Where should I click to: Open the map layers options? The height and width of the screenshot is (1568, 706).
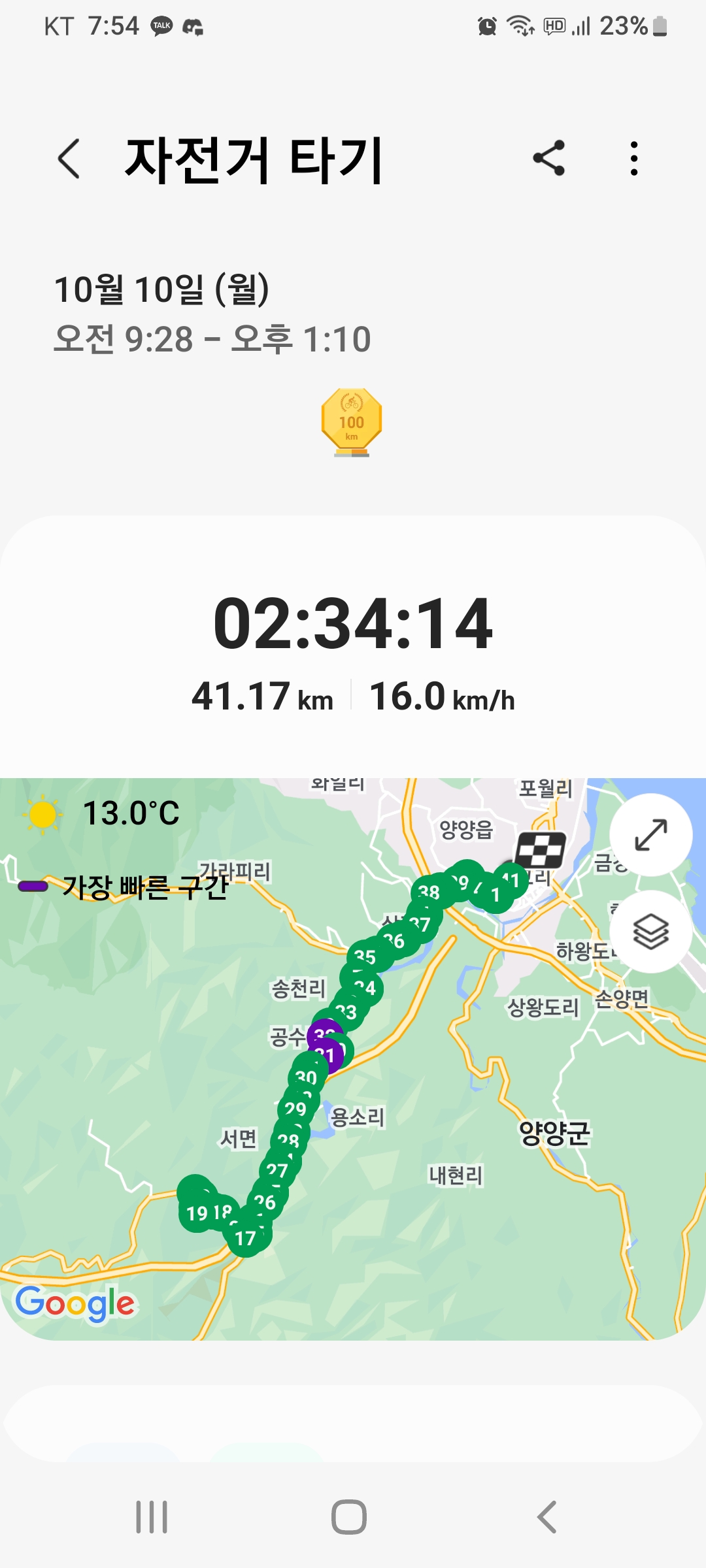(651, 932)
